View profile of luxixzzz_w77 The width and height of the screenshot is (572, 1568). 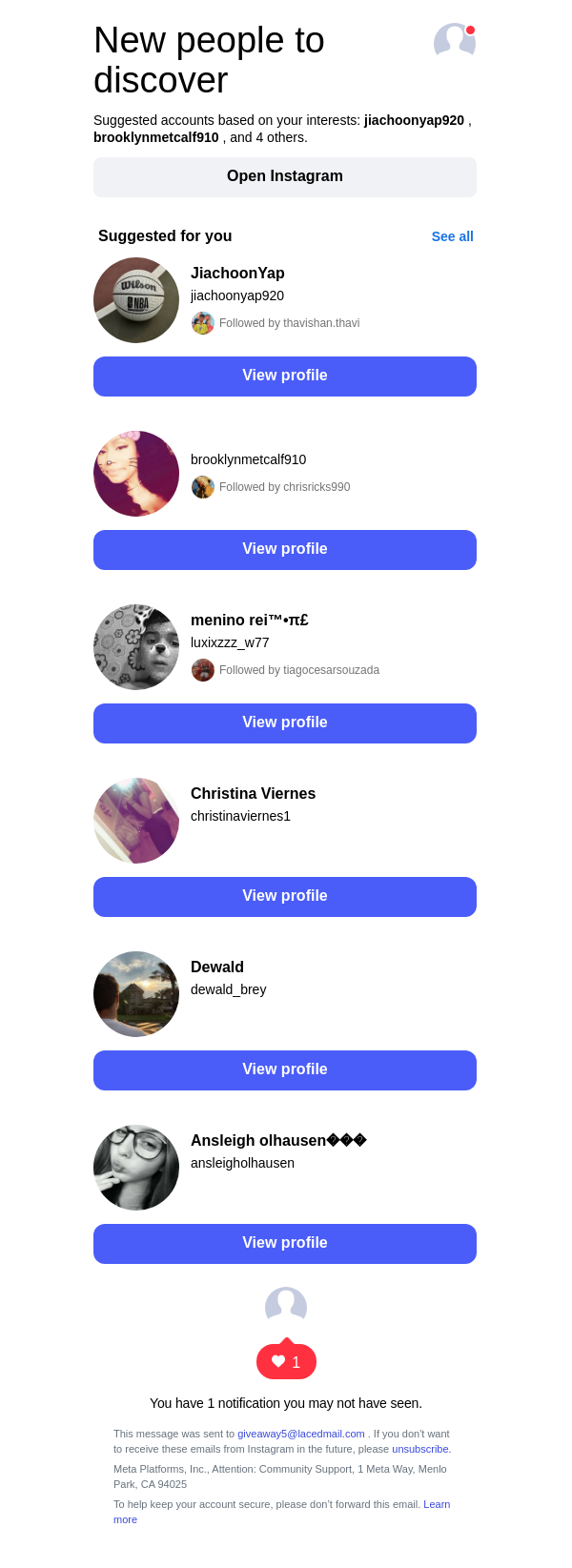coord(285,723)
